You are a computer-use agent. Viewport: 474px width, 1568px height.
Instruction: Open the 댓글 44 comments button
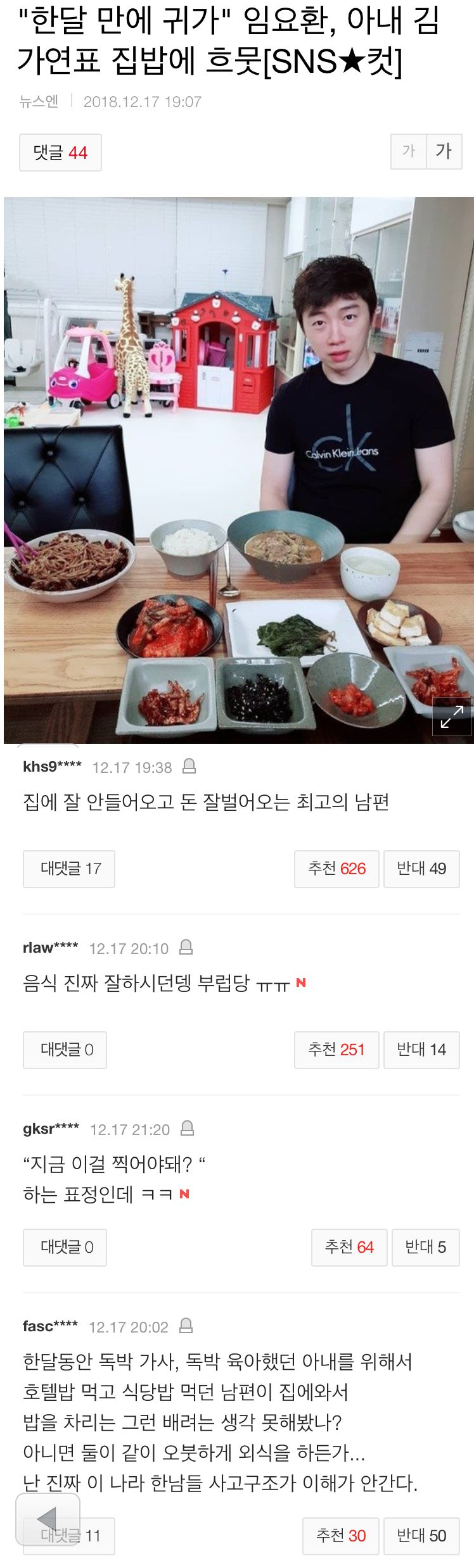tap(60, 153)
